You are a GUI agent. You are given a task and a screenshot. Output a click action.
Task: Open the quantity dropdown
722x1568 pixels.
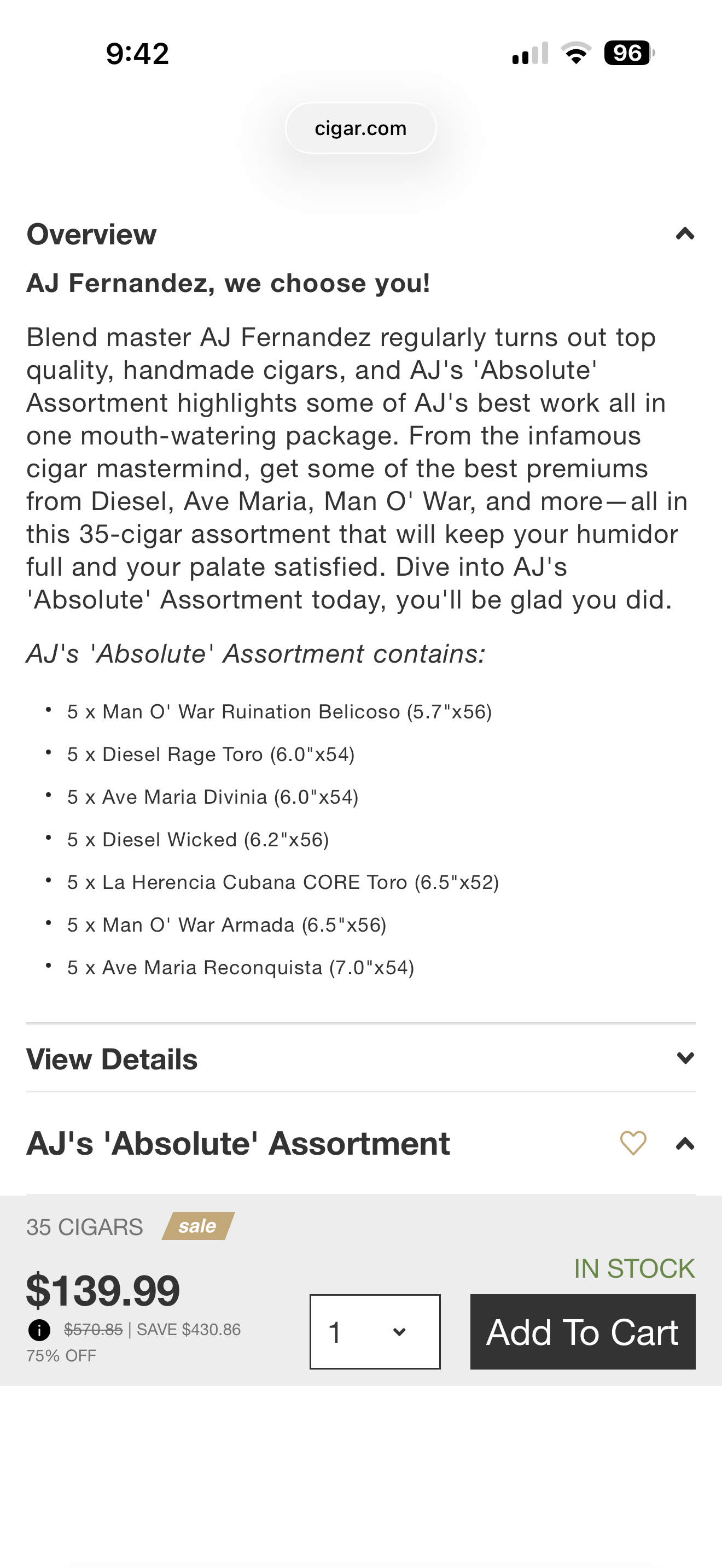(374, 1332)
